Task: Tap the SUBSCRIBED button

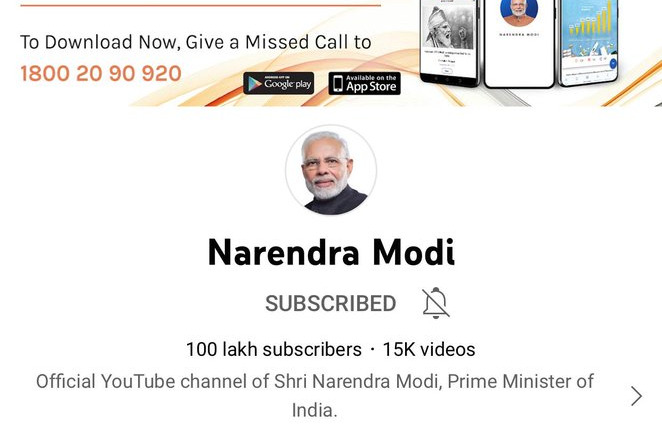Action: (330, 303)
